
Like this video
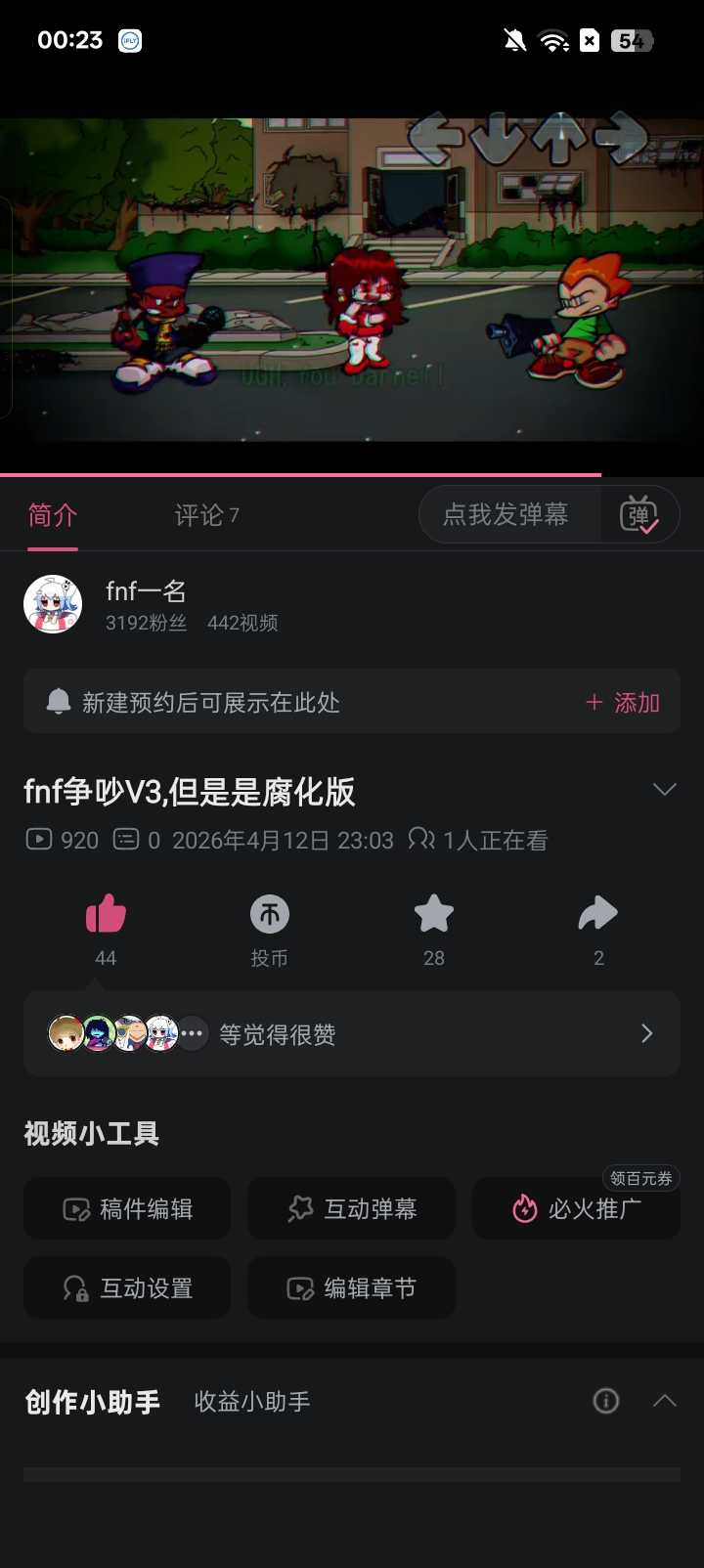(106, 916)
